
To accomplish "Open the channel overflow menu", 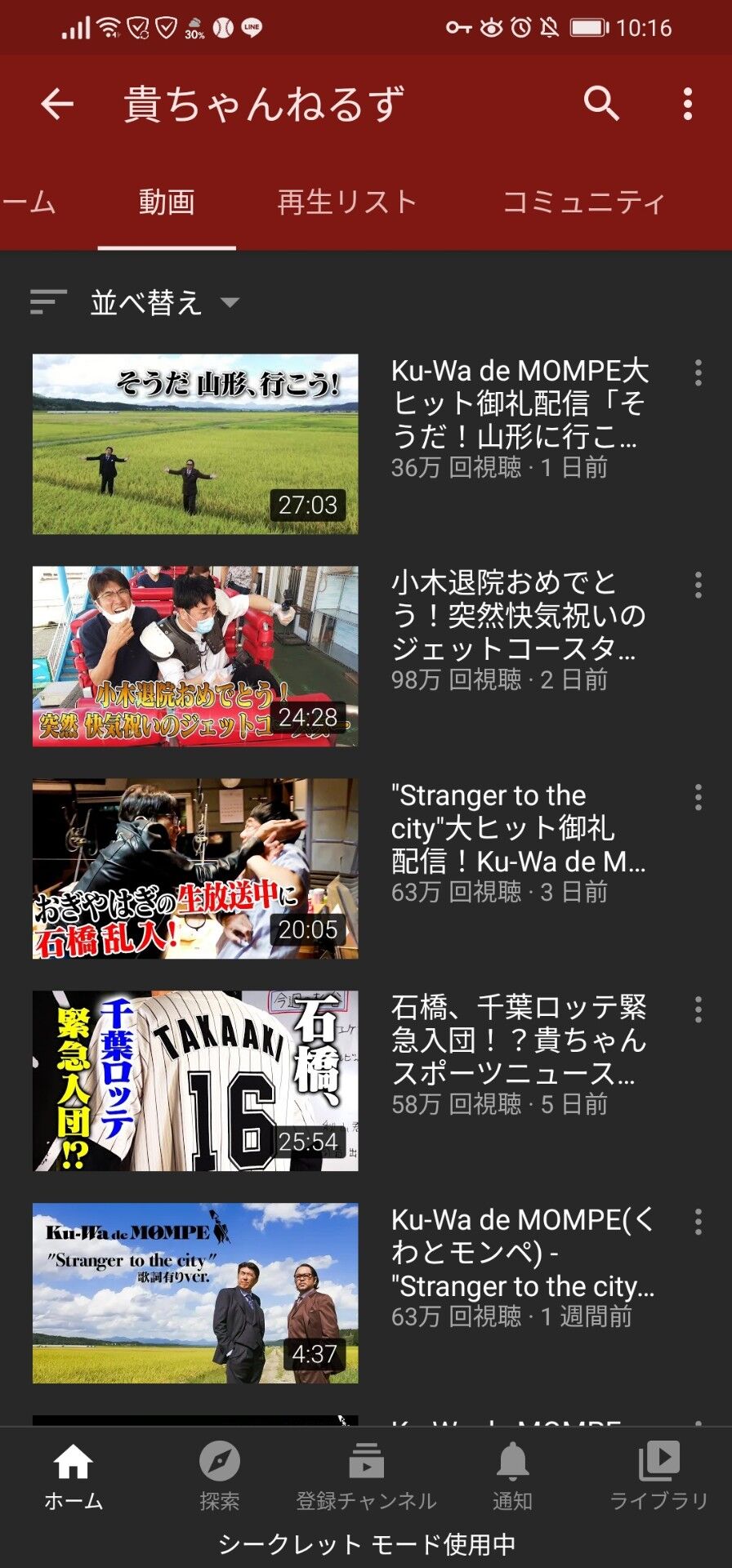I will tap(688, 104).
